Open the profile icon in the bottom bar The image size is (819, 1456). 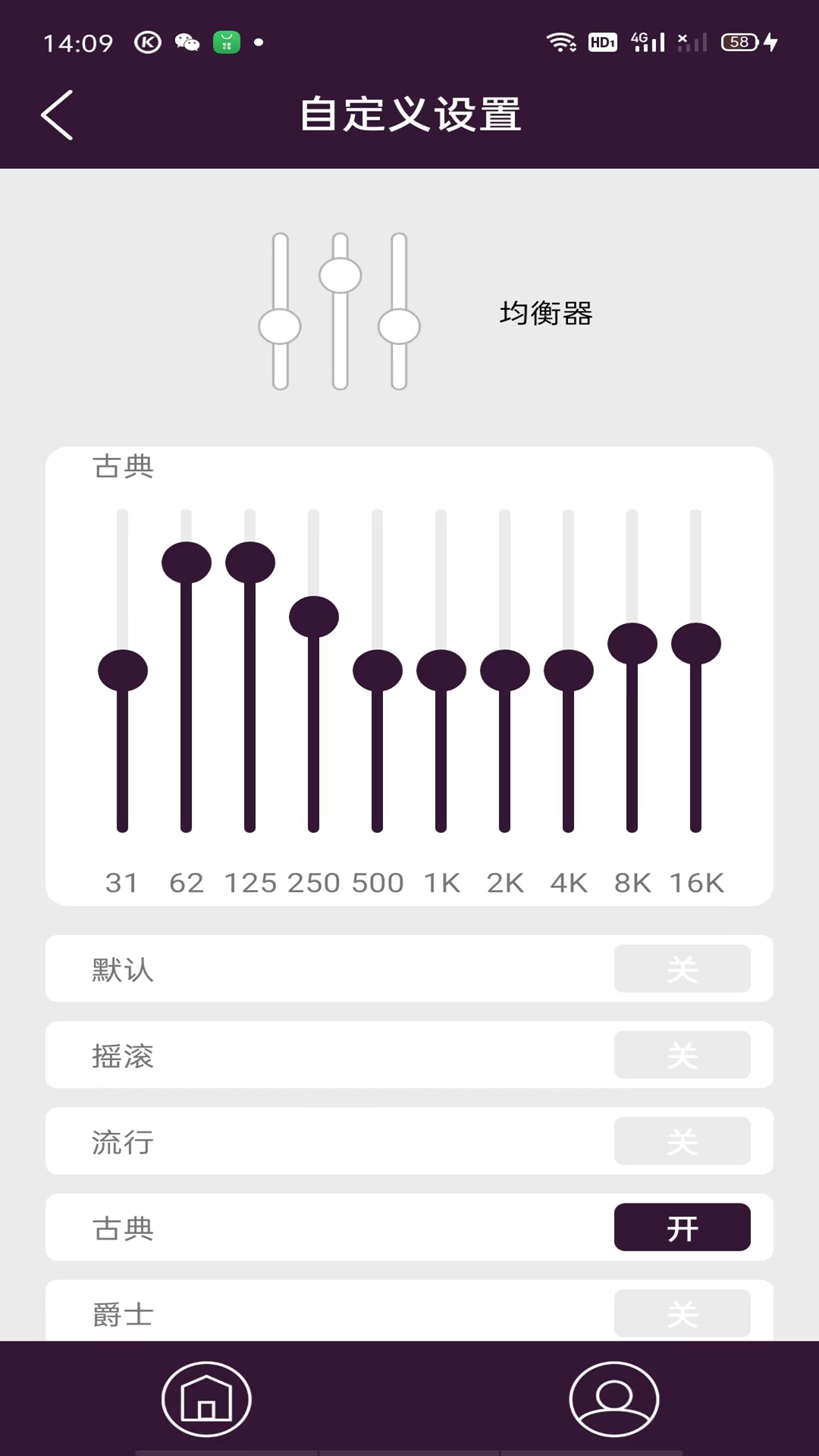click(614, 1399)
